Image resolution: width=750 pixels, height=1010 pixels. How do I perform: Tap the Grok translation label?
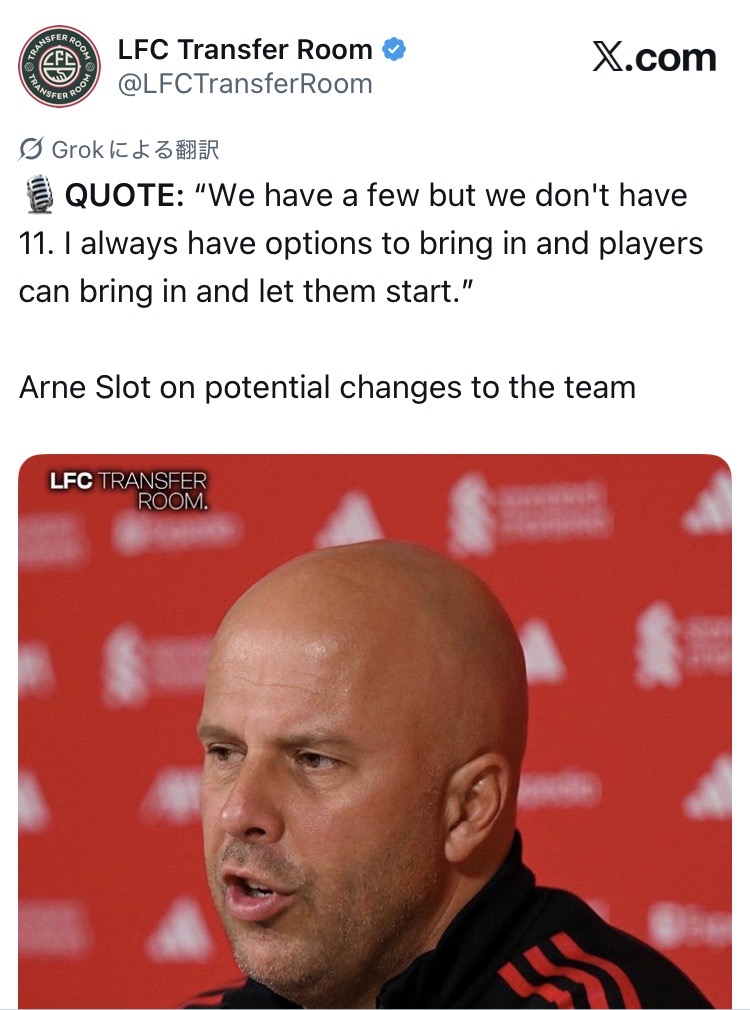point(120,150)
